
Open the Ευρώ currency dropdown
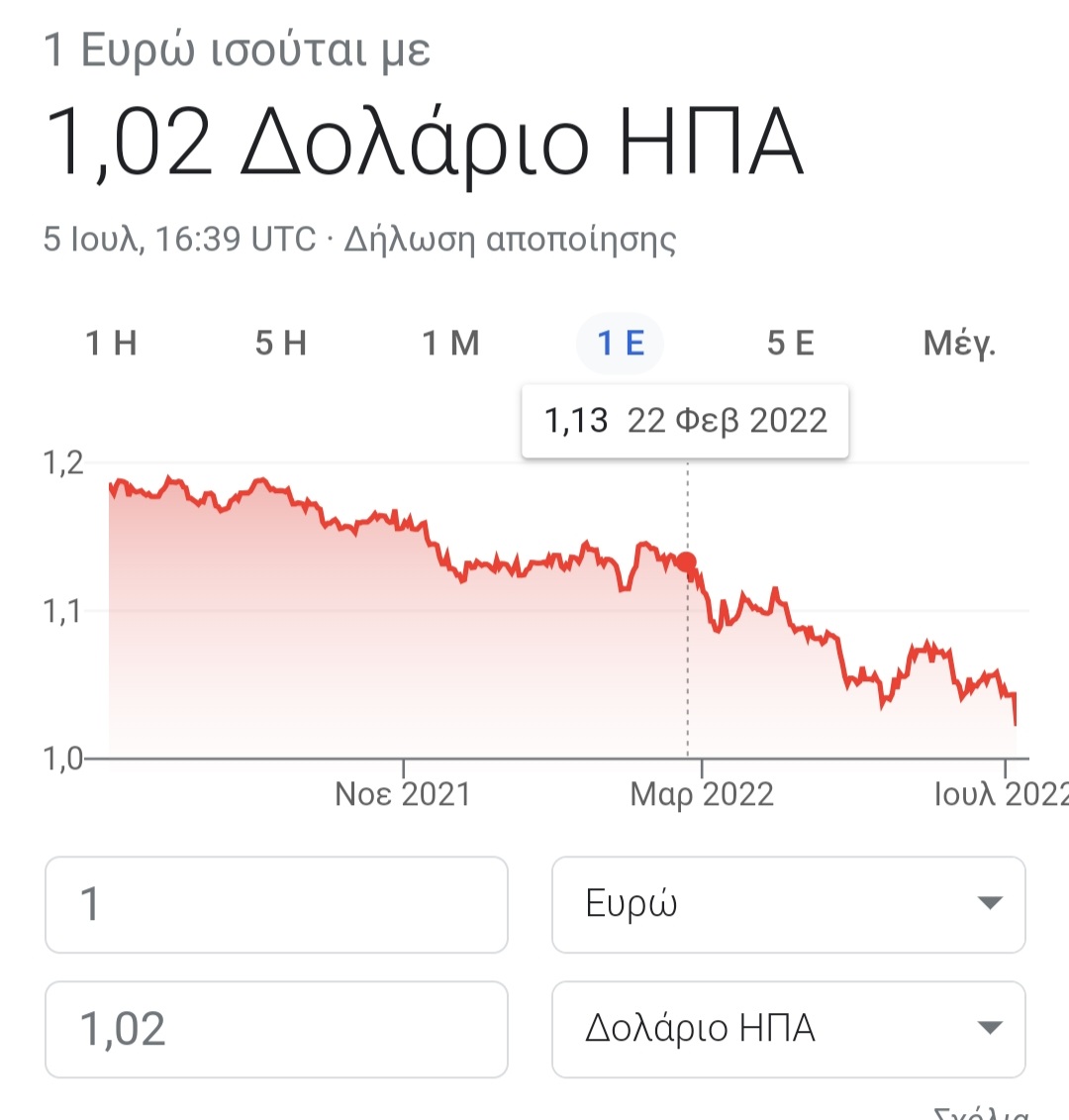click(x=788, y=904)
